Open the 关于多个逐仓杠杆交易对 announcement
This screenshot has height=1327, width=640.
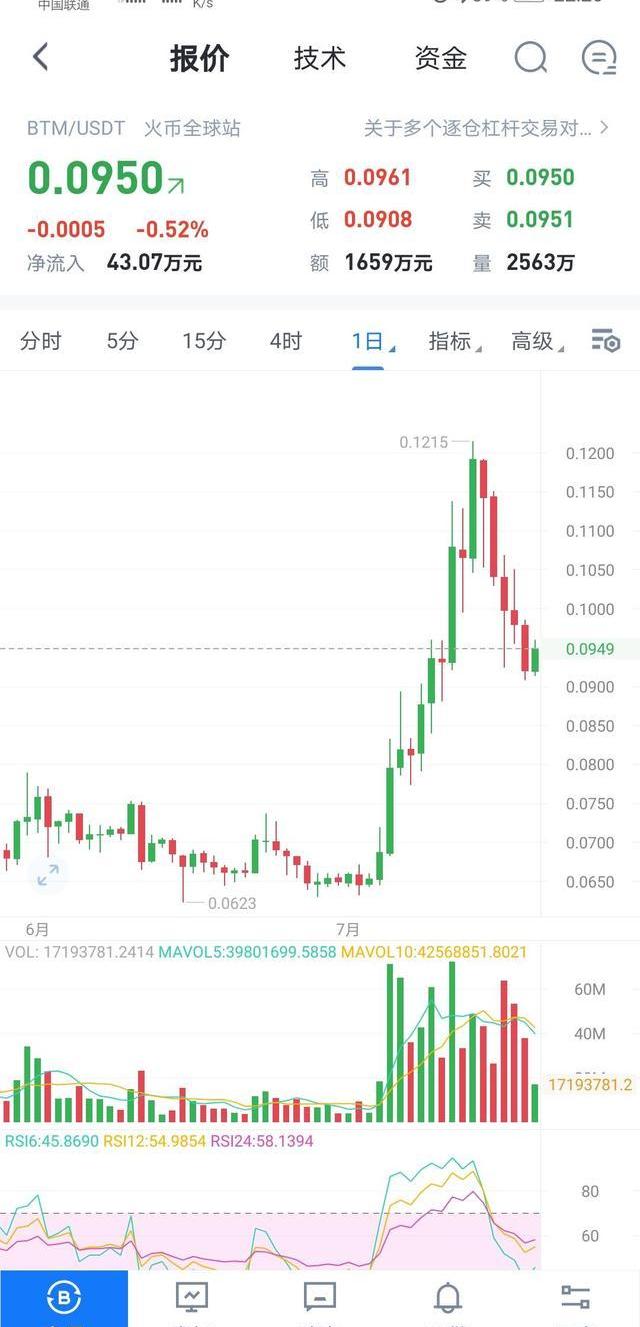[485, 128]
